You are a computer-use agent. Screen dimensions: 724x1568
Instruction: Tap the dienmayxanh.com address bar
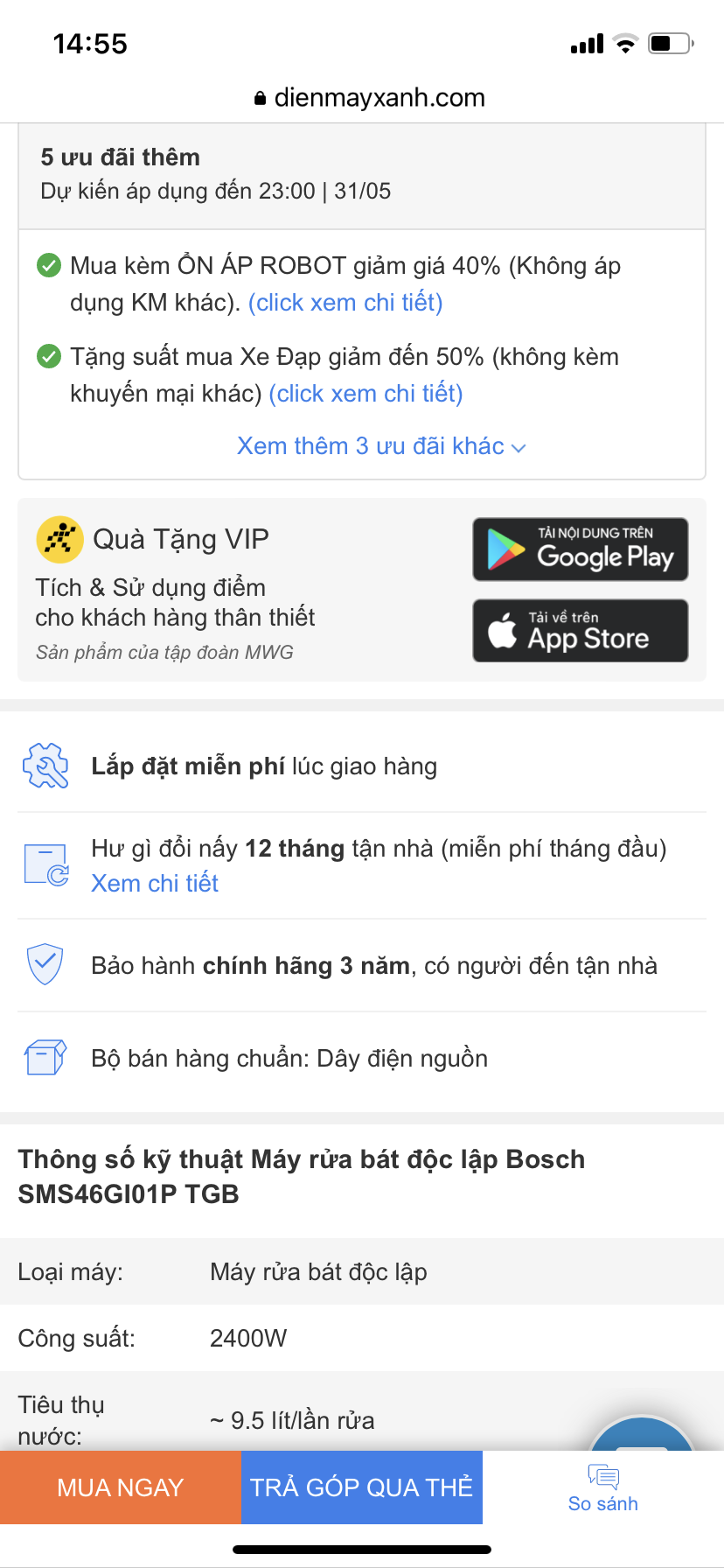coord(369,98)
